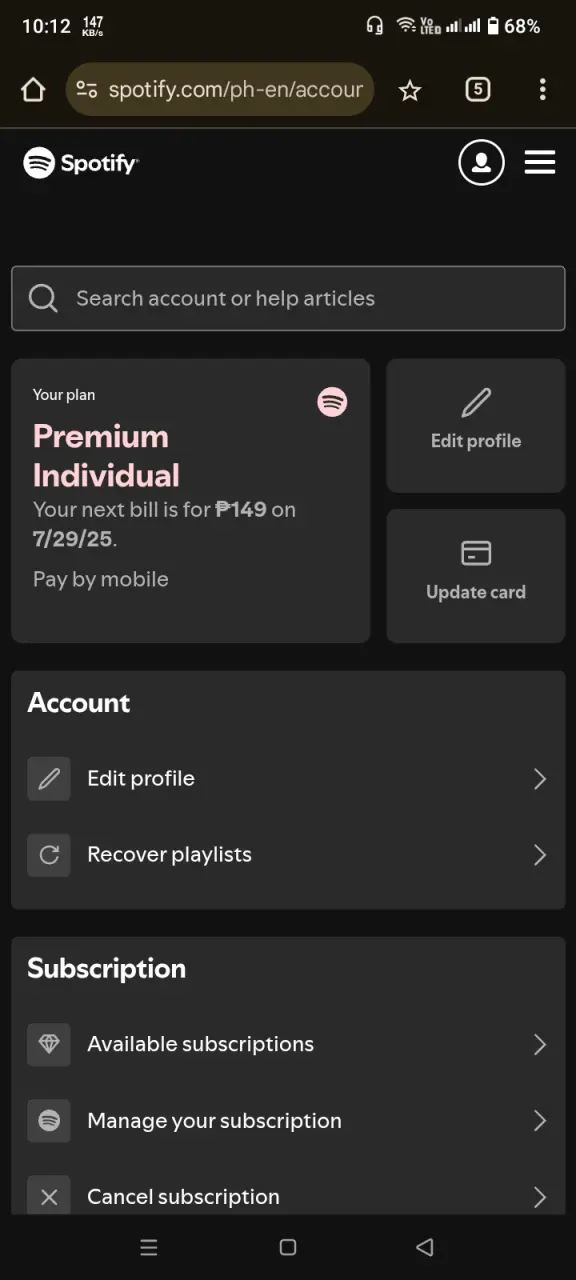
Task: Open the browser three-dot overflow menu
Action: pos(542,90)
